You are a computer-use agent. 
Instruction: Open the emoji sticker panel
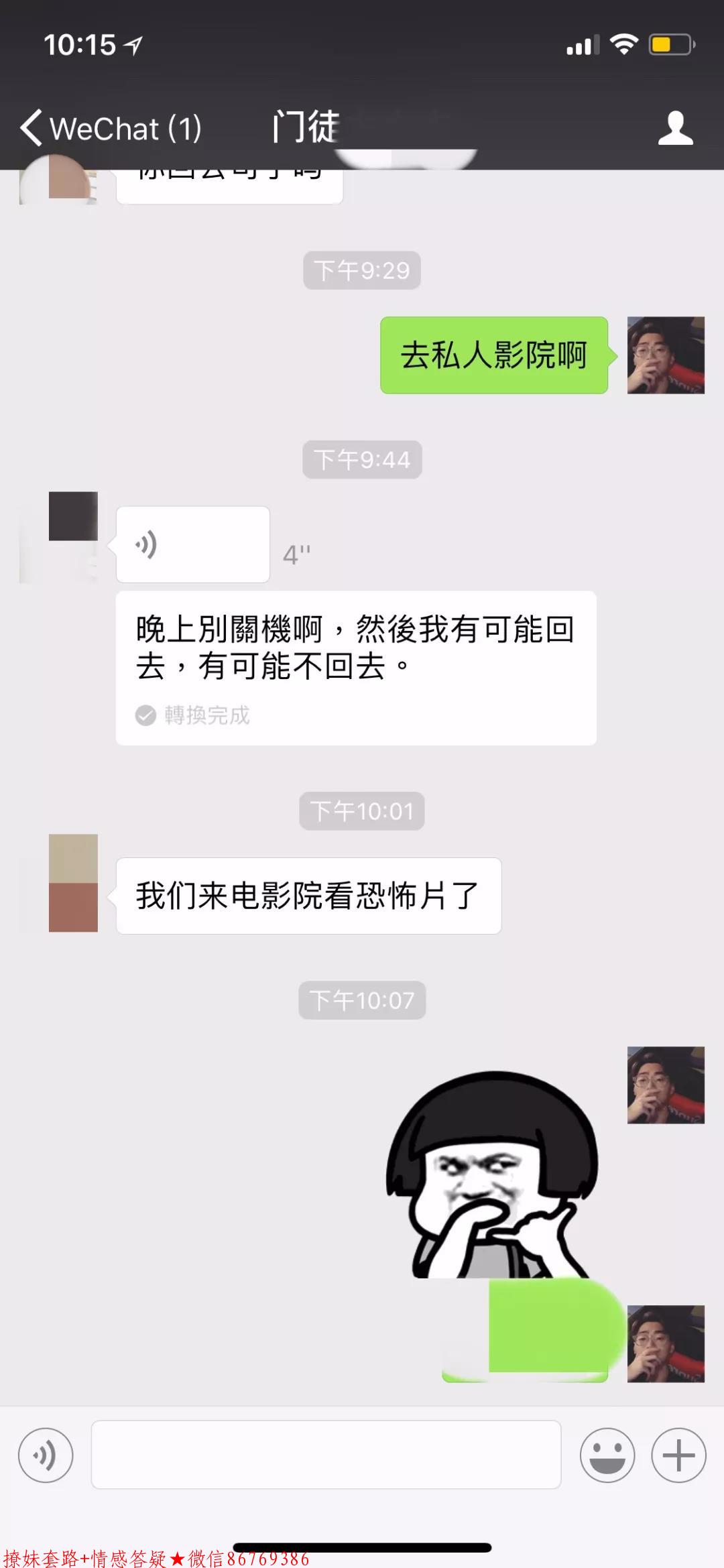click(x=607, y=1455)
